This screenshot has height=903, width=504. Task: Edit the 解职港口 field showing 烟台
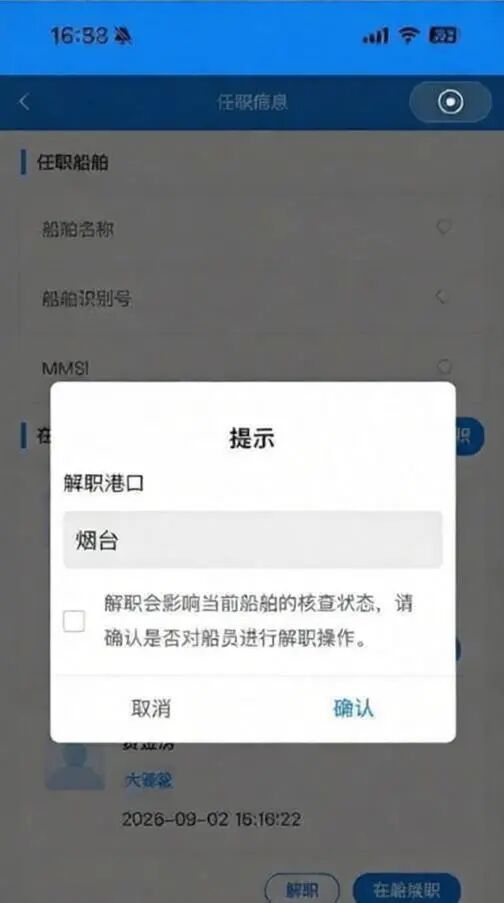[x=252, y=540]
